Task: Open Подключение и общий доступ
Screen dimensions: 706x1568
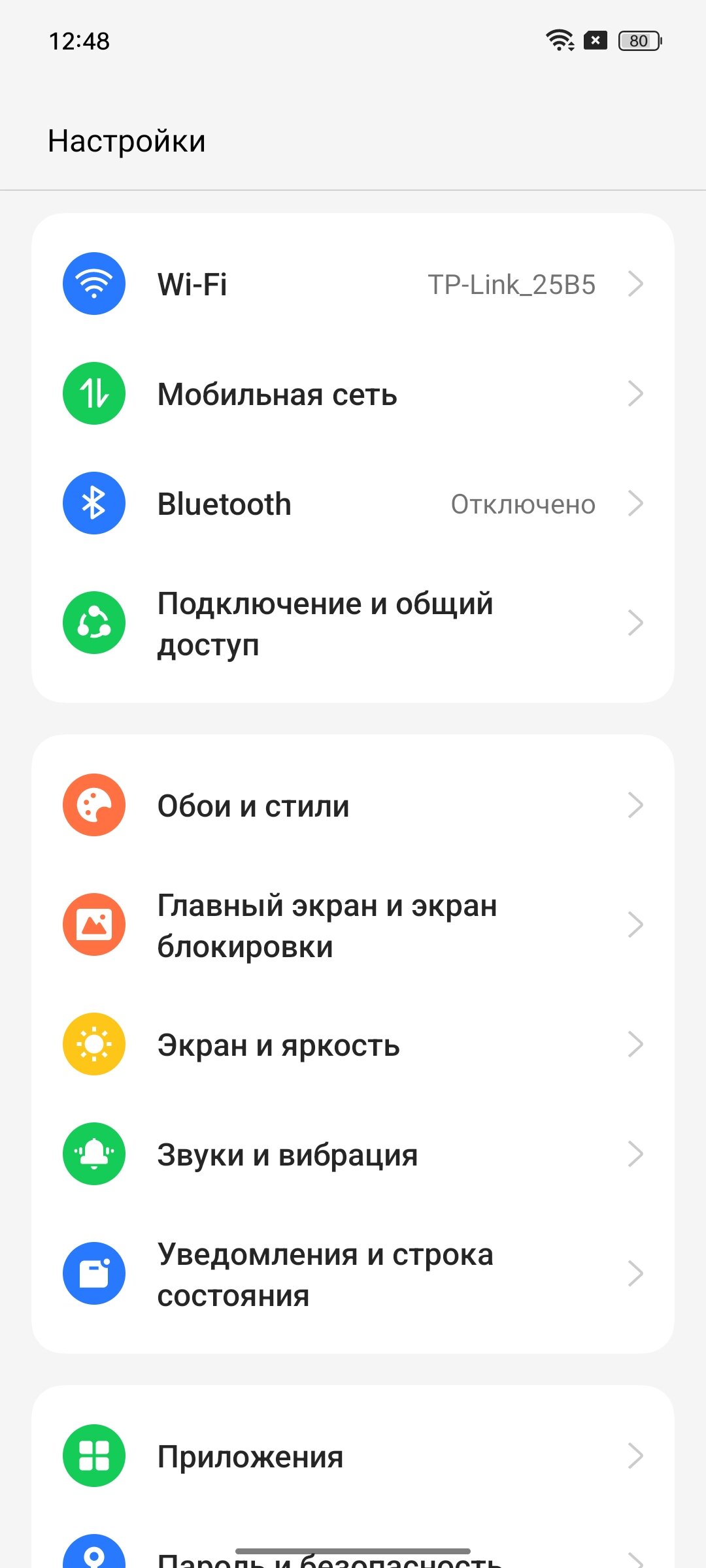Action: (x=353, y=623)
